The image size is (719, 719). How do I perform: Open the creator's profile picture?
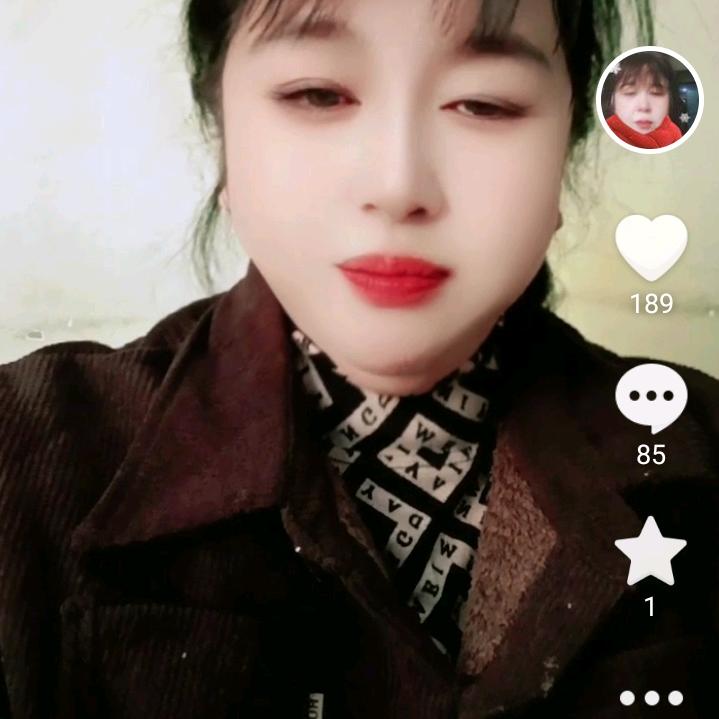click(x=650, y=100)
